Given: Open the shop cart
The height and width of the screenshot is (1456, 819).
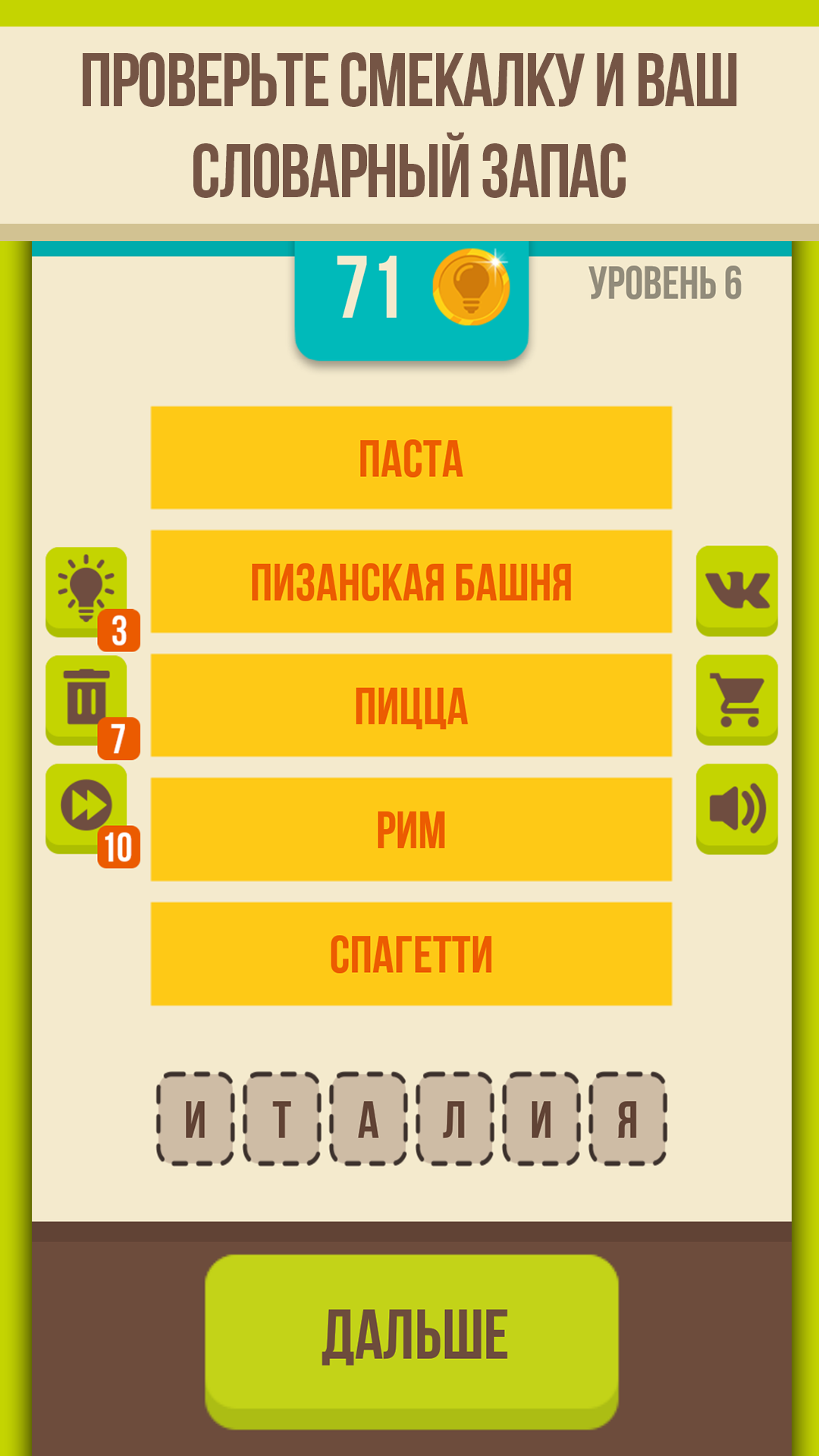Looking at the screenshot, I should [737, 700].
